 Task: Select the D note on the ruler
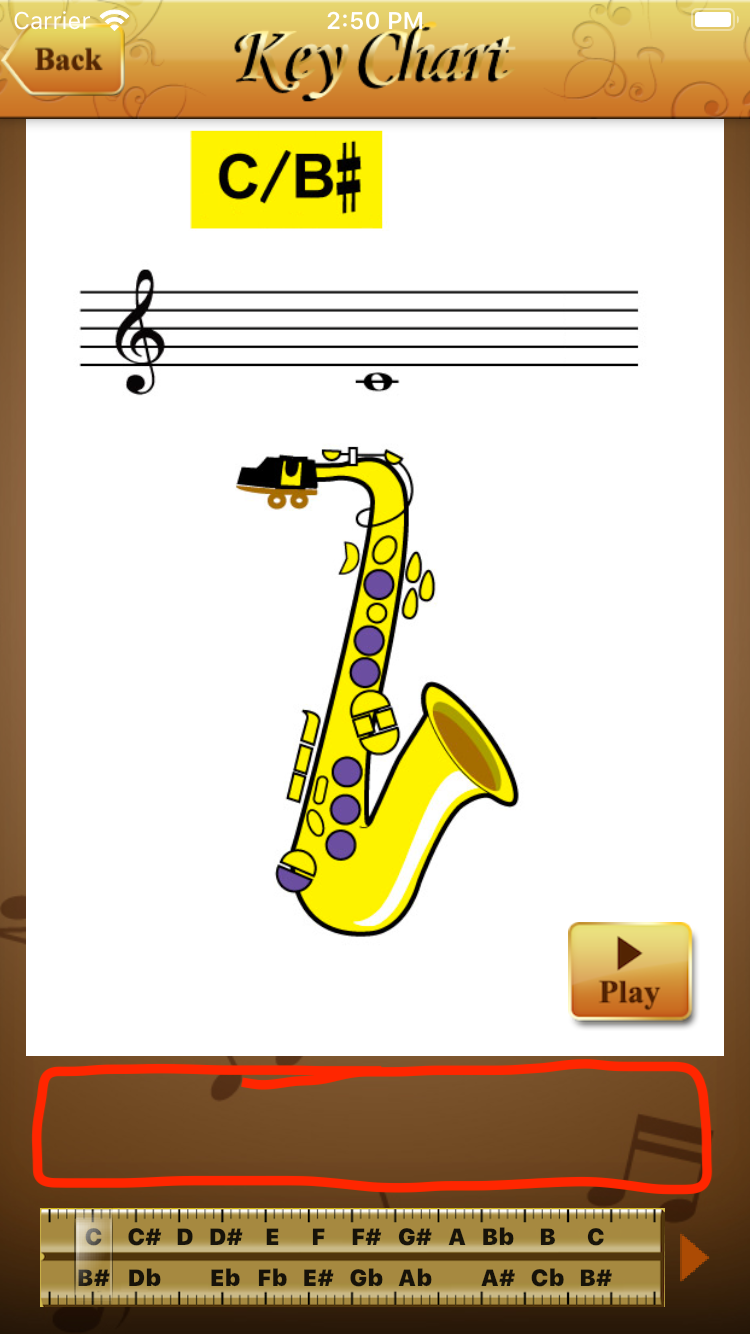point(184,1238)
